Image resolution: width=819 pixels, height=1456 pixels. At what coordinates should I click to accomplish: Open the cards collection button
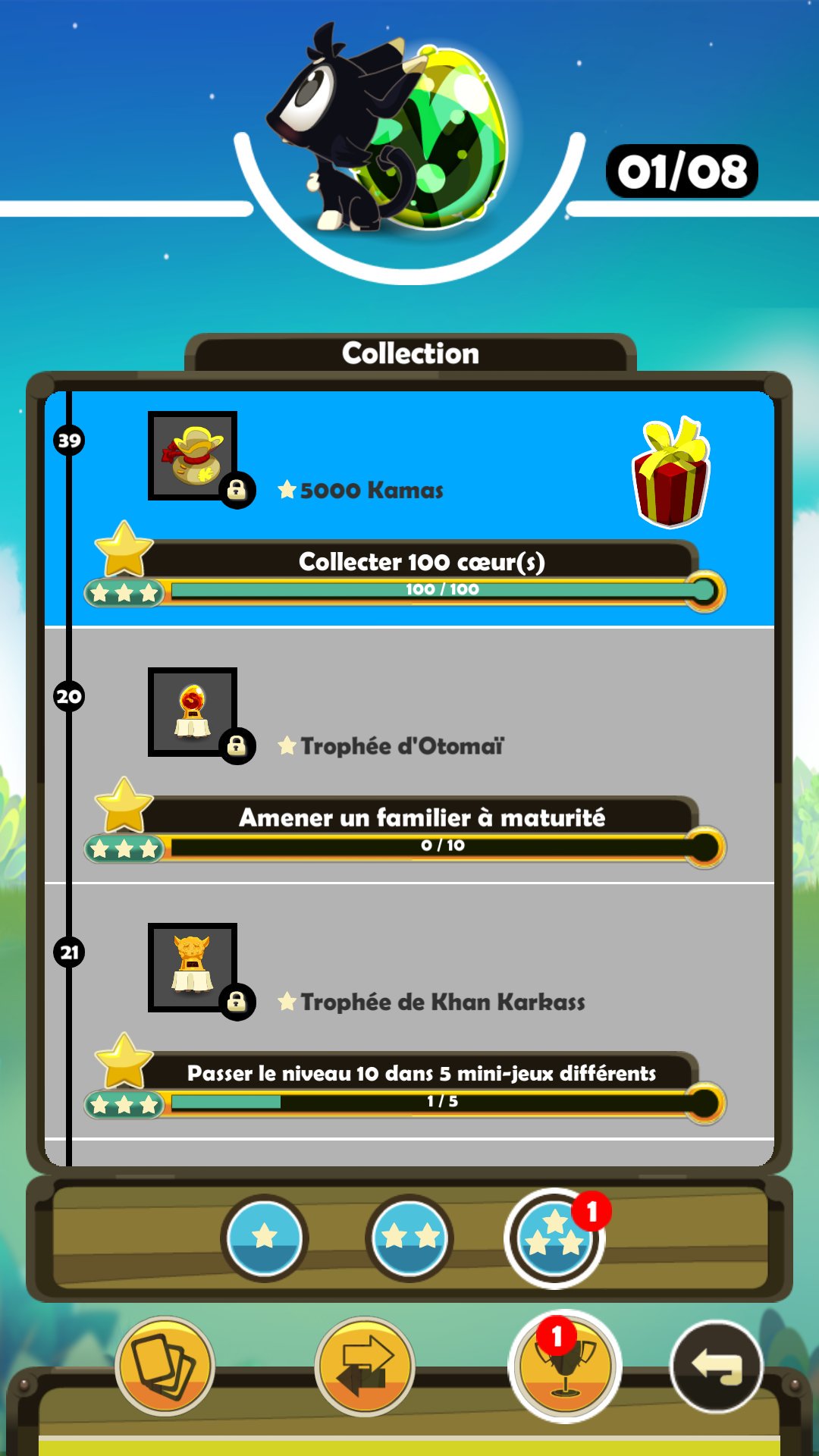pyautogui.click(x=165, y=1366)
